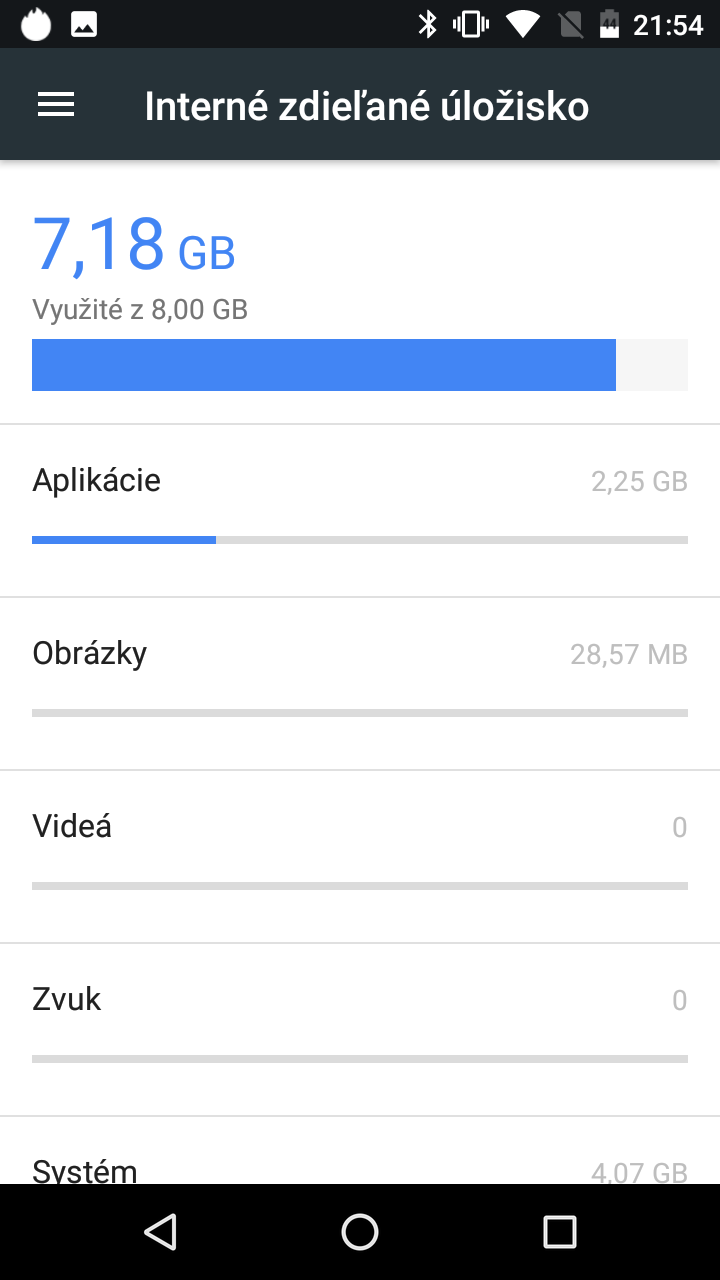Select the Videá storage category
Image resolution: width=720 pixels, height=1280 pixels.
[x=360, y=857]
